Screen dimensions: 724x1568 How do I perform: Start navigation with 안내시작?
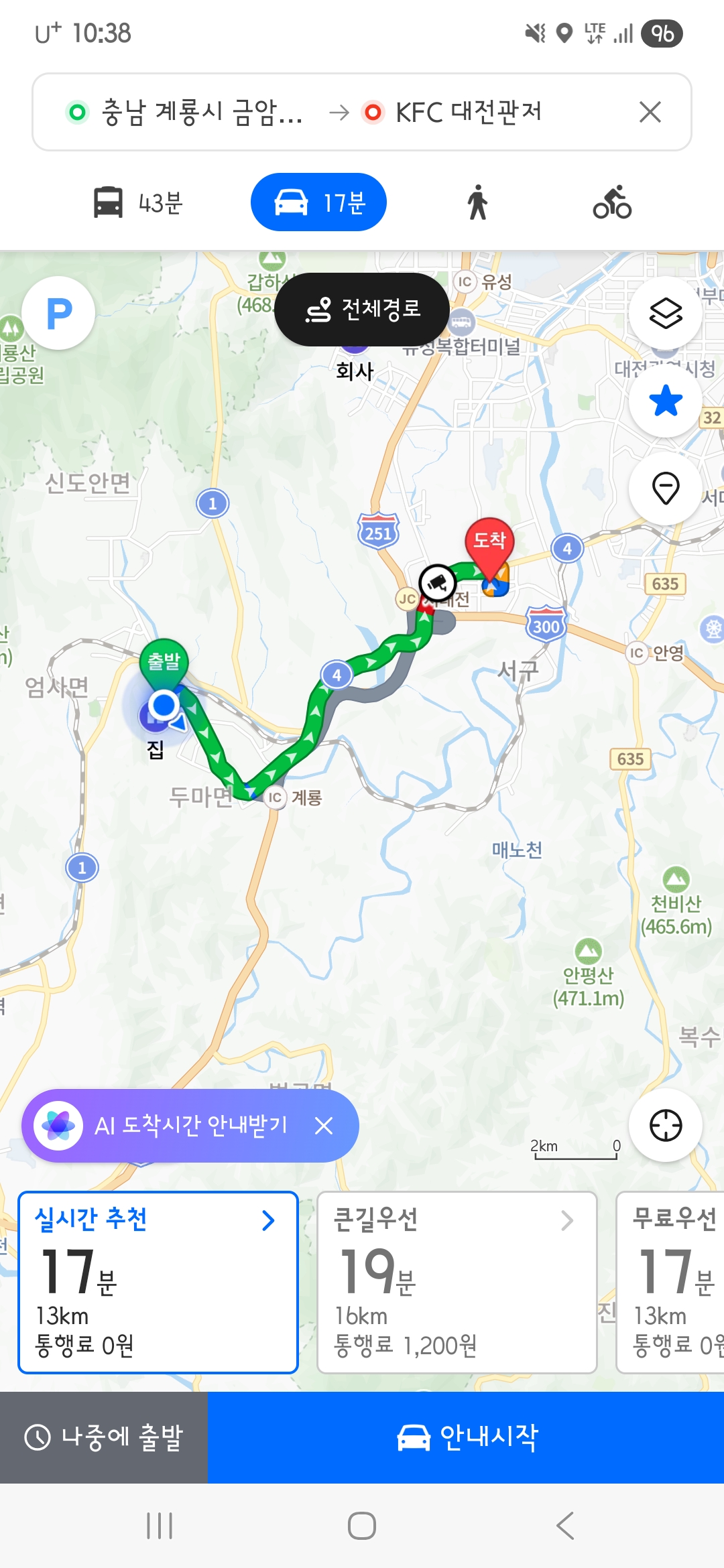(x=466, y=1437)
